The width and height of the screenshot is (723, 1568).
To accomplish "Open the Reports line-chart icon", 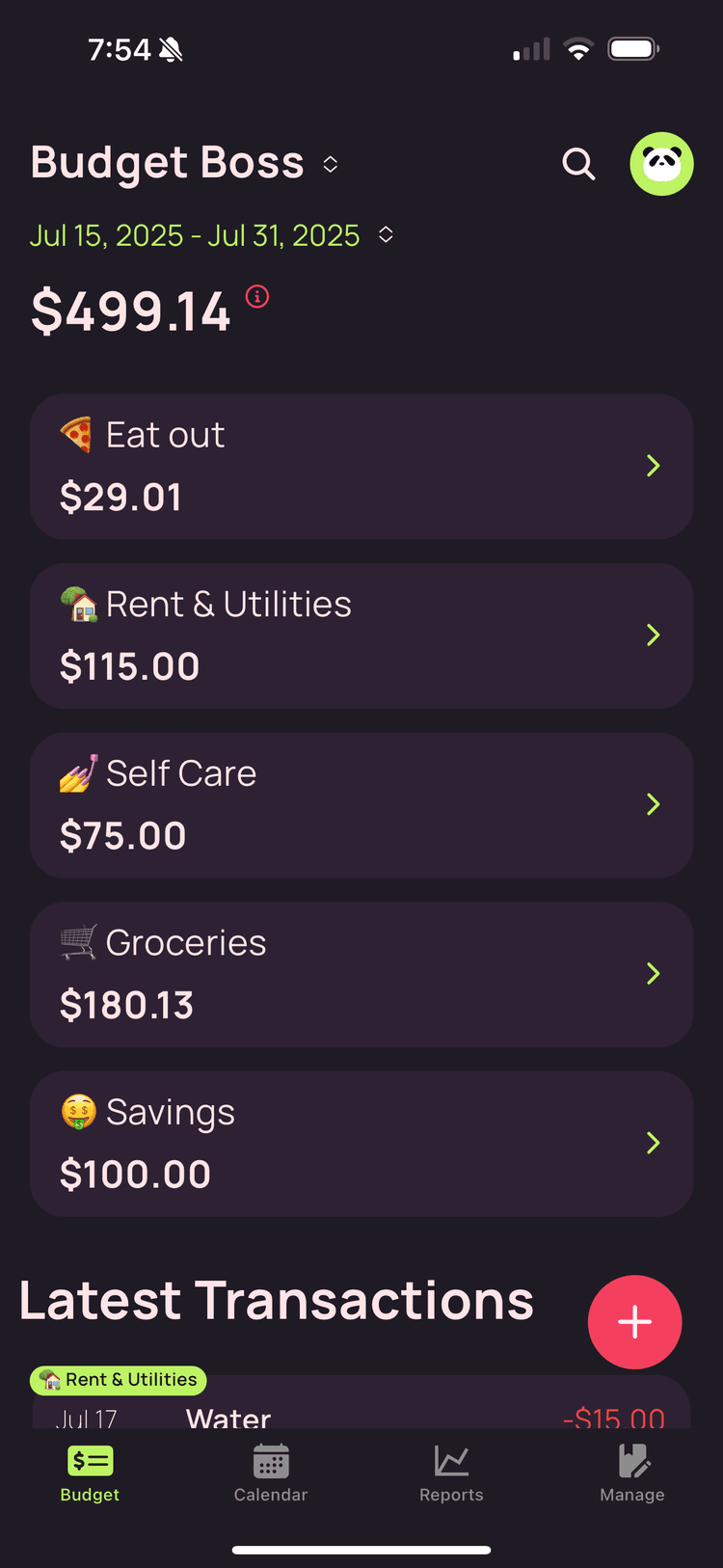I will pos(451,1459).
